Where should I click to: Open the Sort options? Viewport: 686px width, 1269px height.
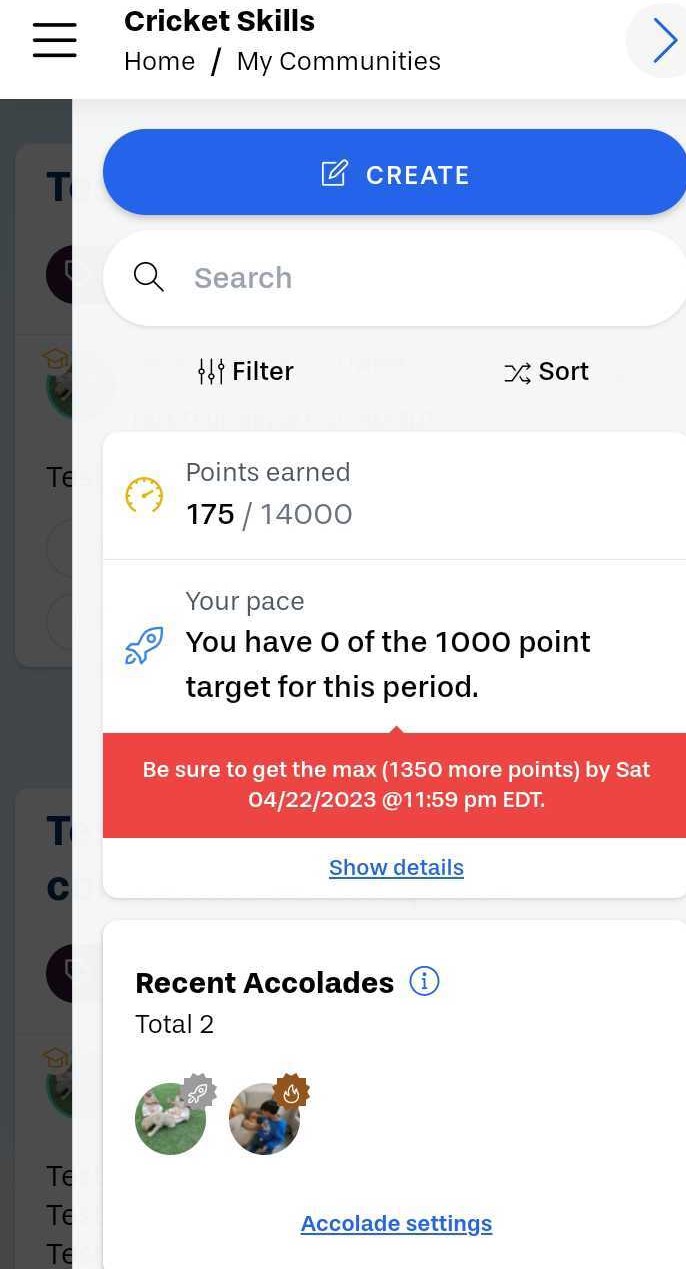point(546,372)
